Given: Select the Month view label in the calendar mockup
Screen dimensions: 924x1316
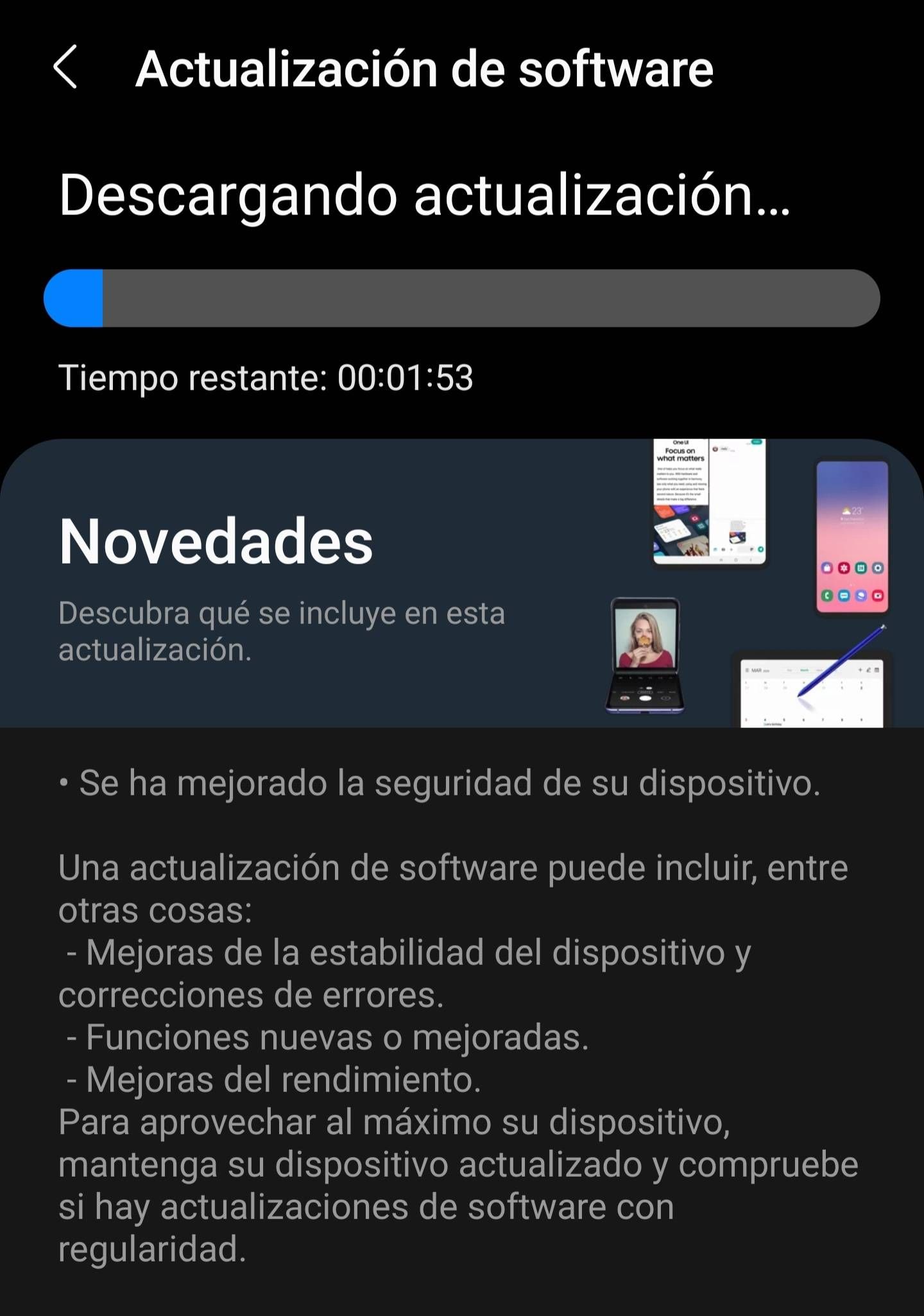Looking at the screenshot, I should click(x=805, y=670).
